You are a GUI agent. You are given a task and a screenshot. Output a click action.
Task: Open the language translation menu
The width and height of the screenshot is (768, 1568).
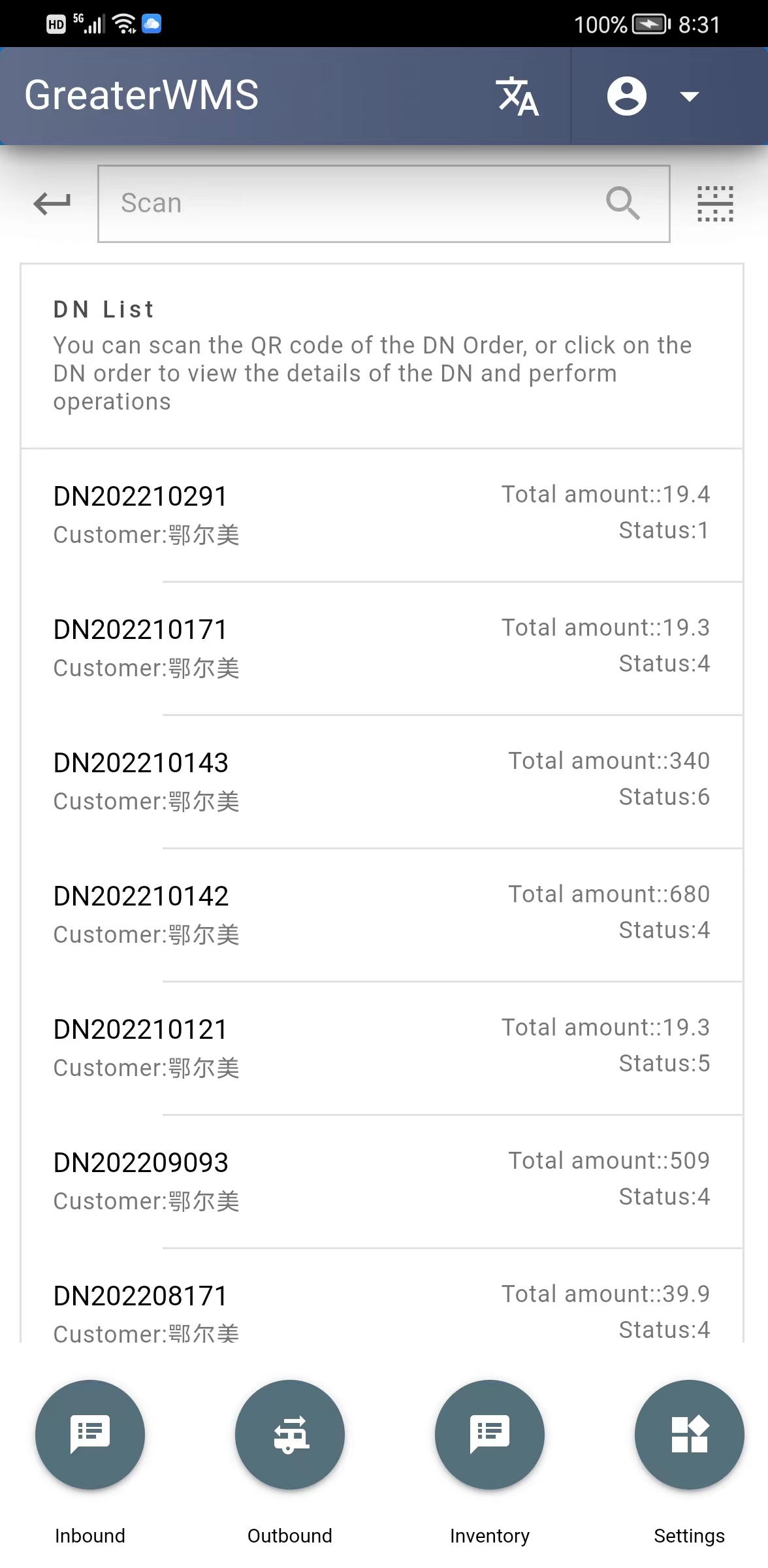click(x=517, y=96)
